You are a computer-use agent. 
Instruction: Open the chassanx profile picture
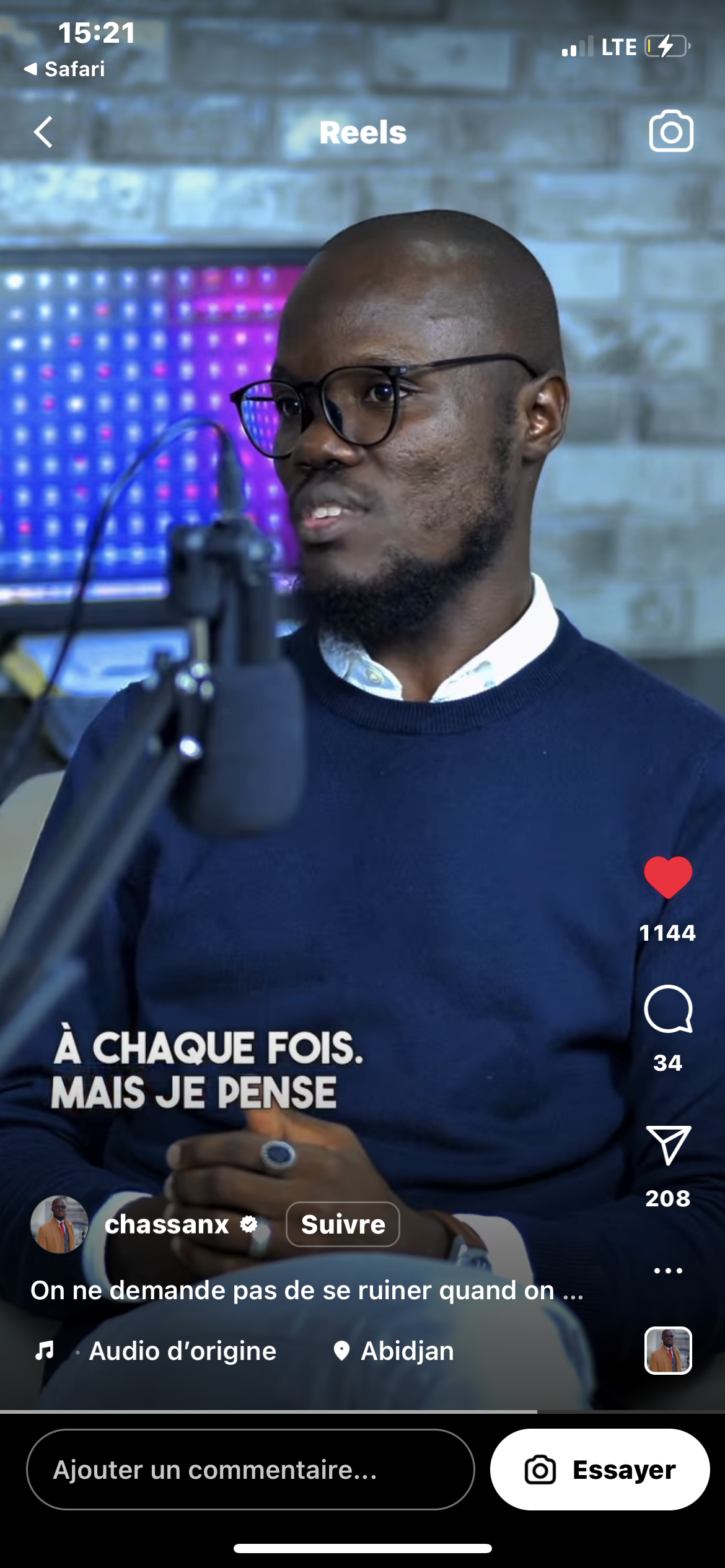tap(59, 1224)
